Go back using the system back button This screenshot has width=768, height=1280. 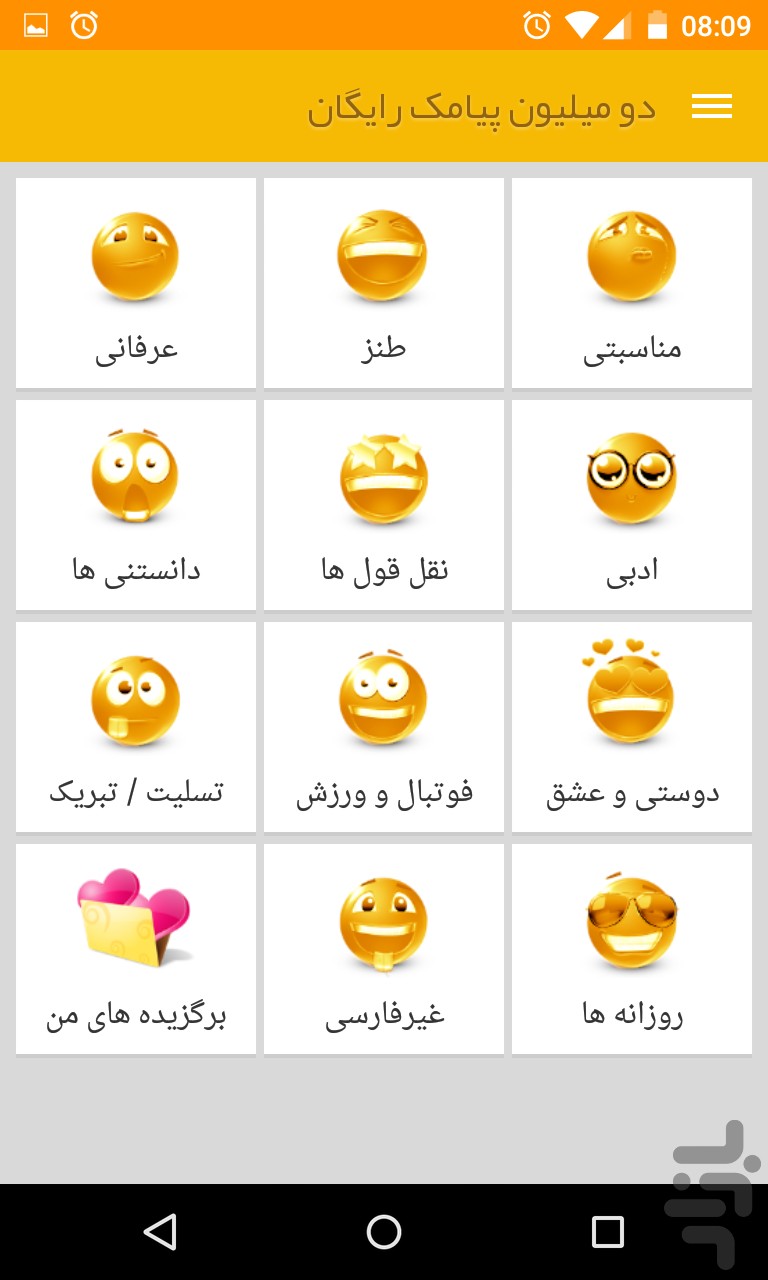click(160, 1232)
